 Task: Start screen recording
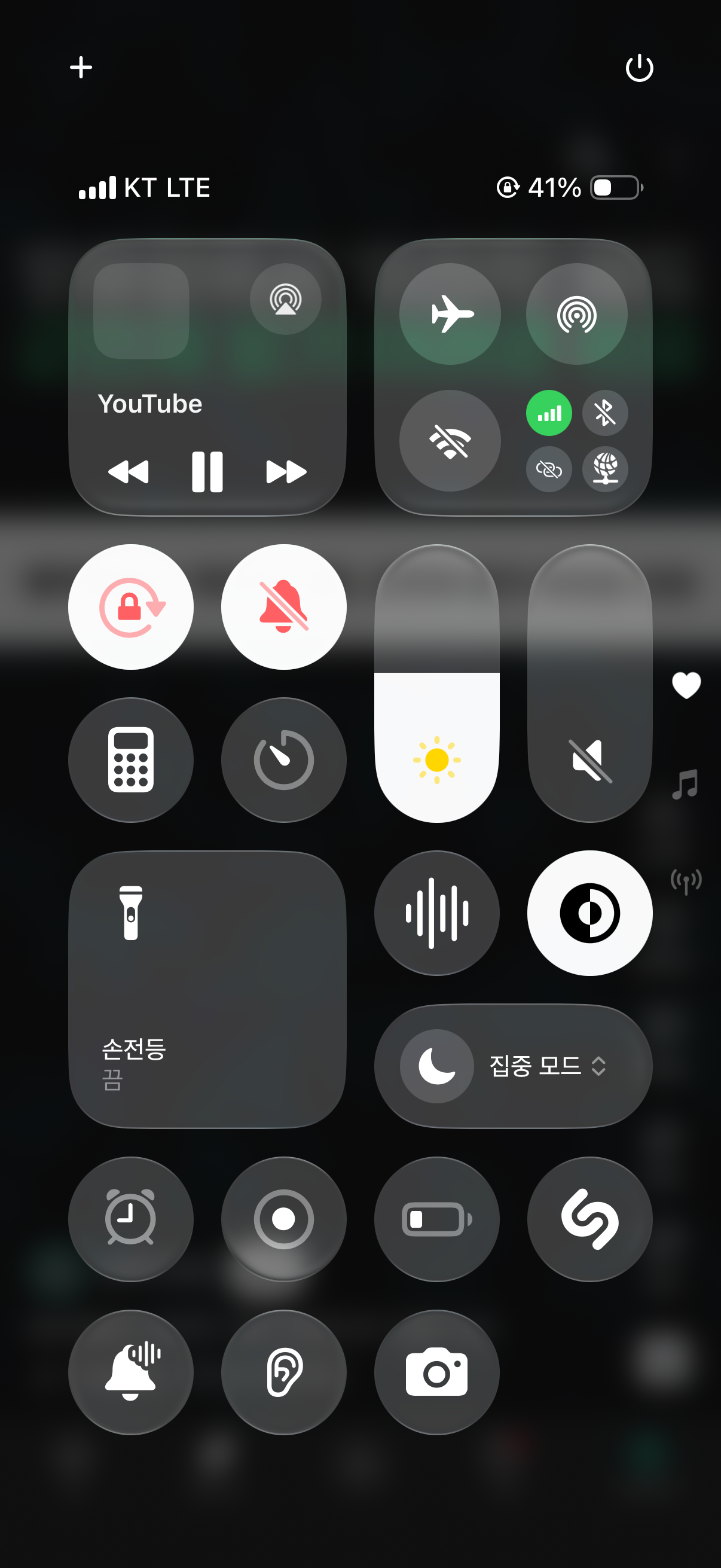coord(283,1219)
